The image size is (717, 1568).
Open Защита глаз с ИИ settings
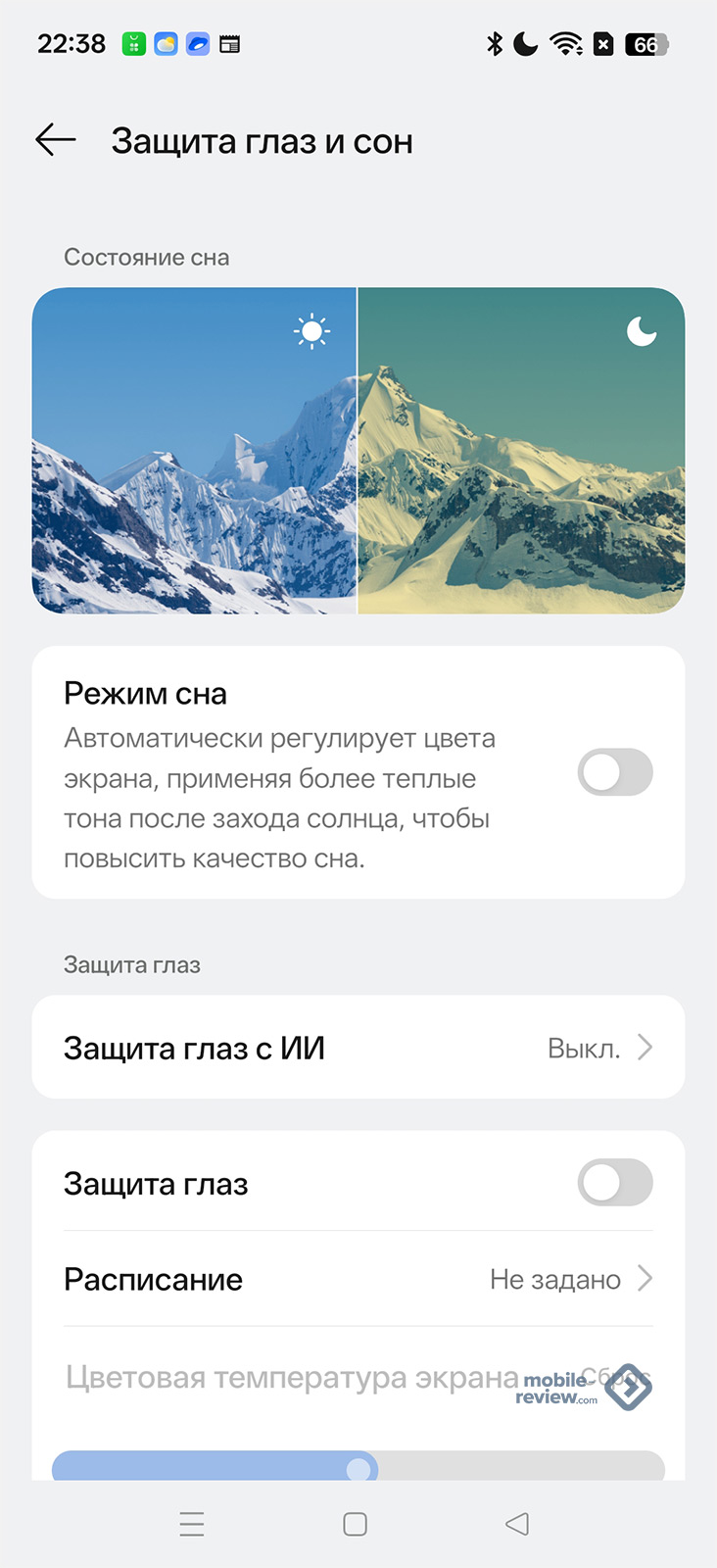click(x=358, y=1048)
